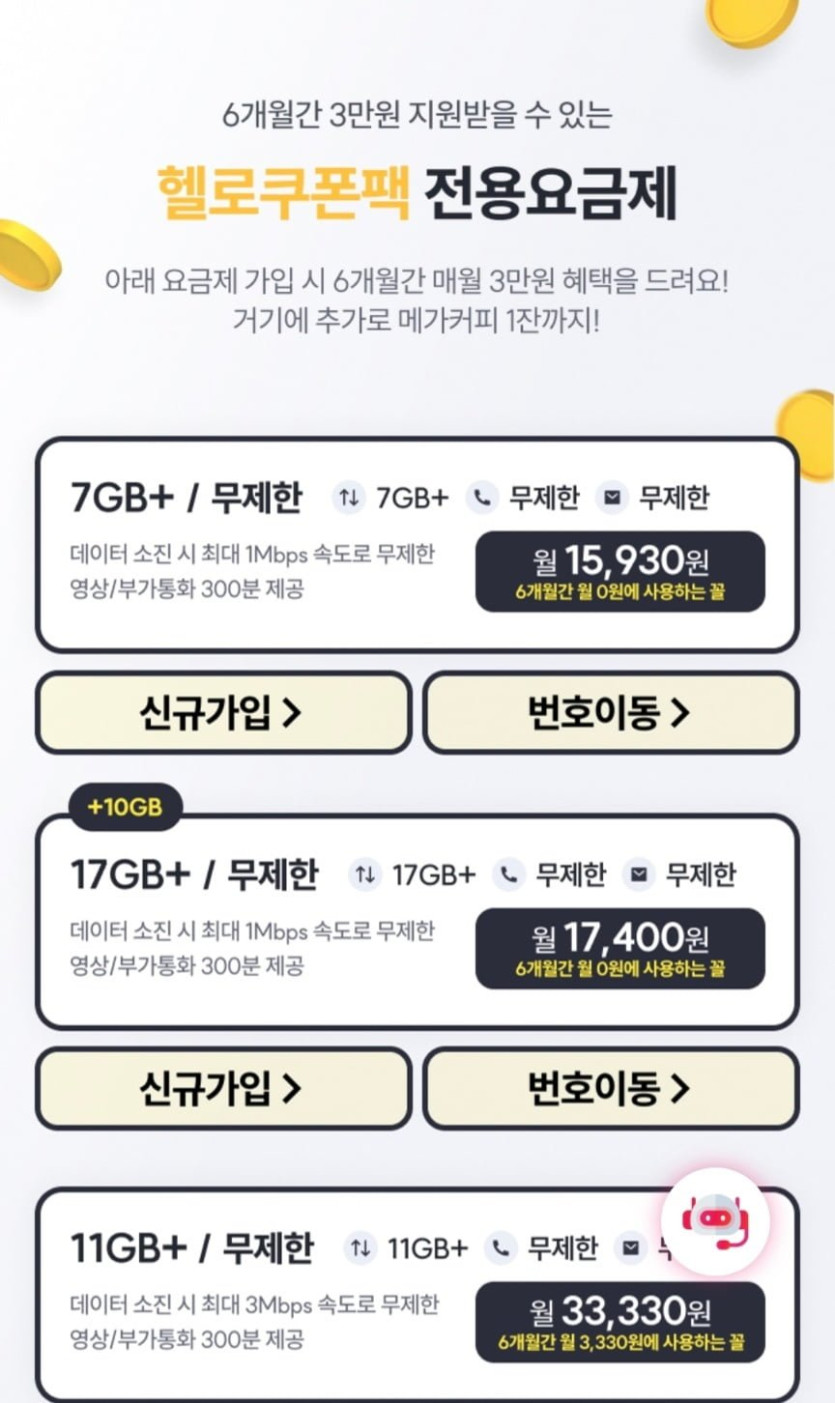Tap 신규가입 for the 17GB+ plan
835x1403 pixels.
(x=224, y=1089)
